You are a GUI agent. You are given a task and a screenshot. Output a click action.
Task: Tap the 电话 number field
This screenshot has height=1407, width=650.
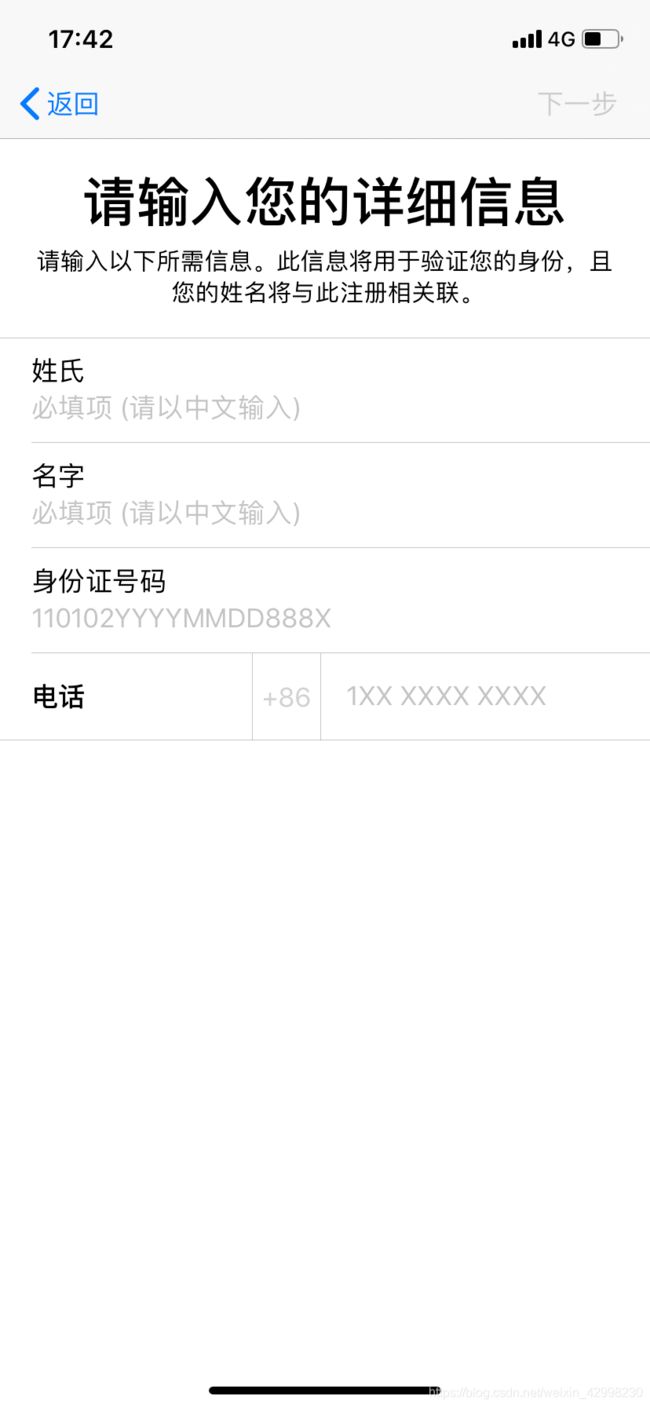pos(485,697)
